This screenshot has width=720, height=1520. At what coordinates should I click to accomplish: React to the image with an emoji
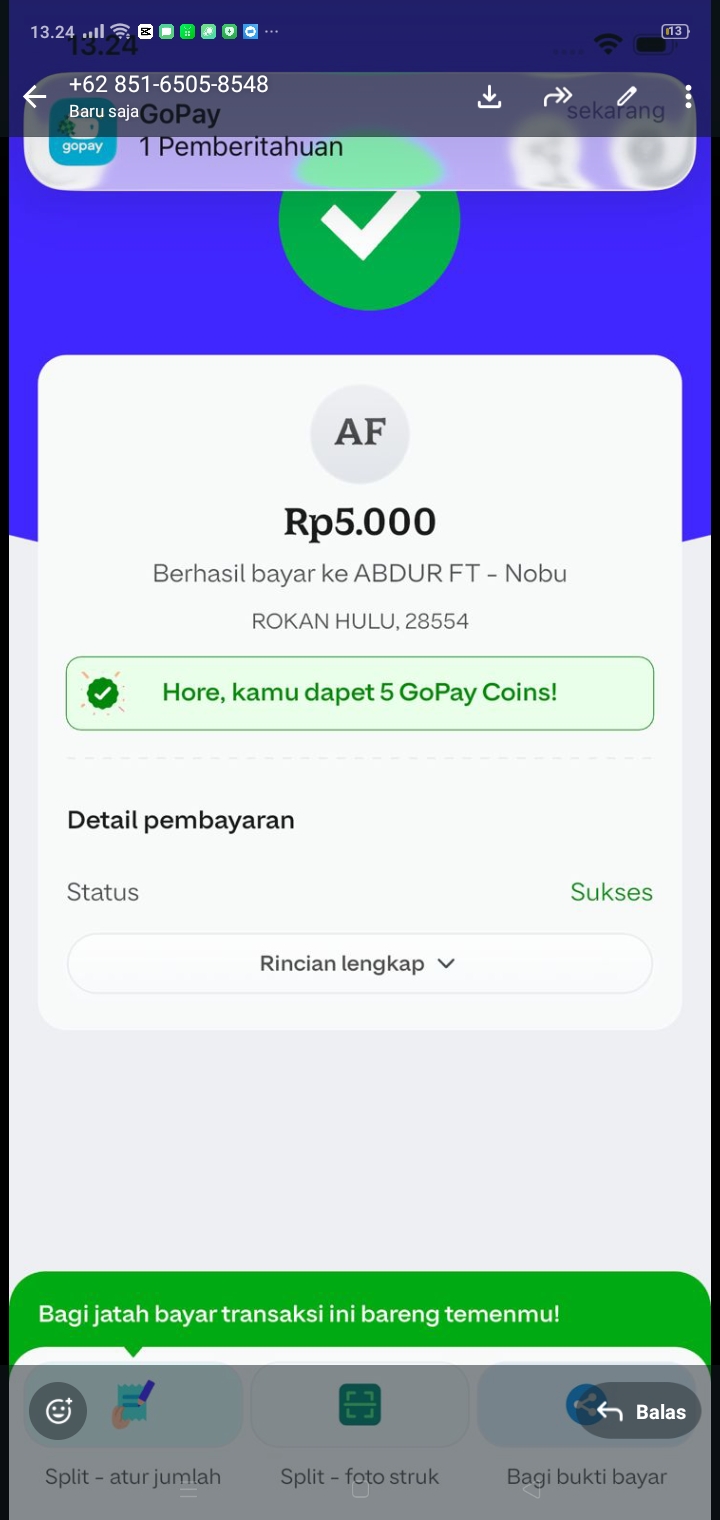(x=59, y=1411)
